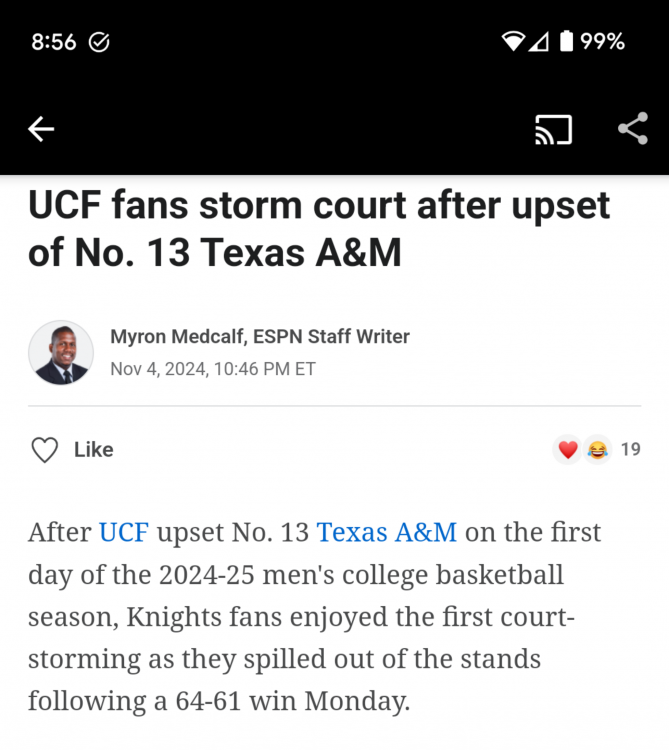This screenshot has width=669, height=750.
Task: View the 19 reactions on this article
Action: [597, 450]
